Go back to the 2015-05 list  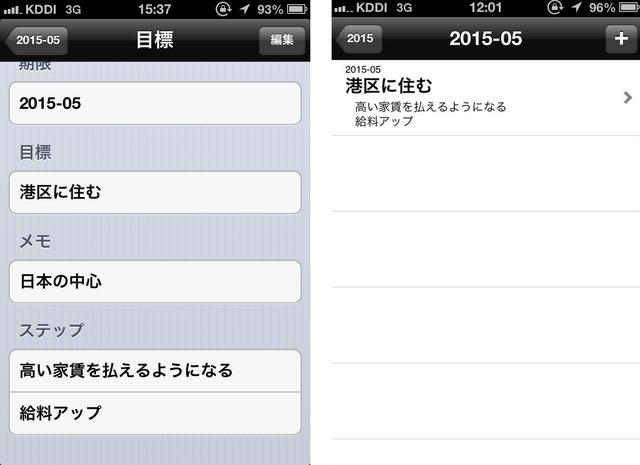pos(36,41)
